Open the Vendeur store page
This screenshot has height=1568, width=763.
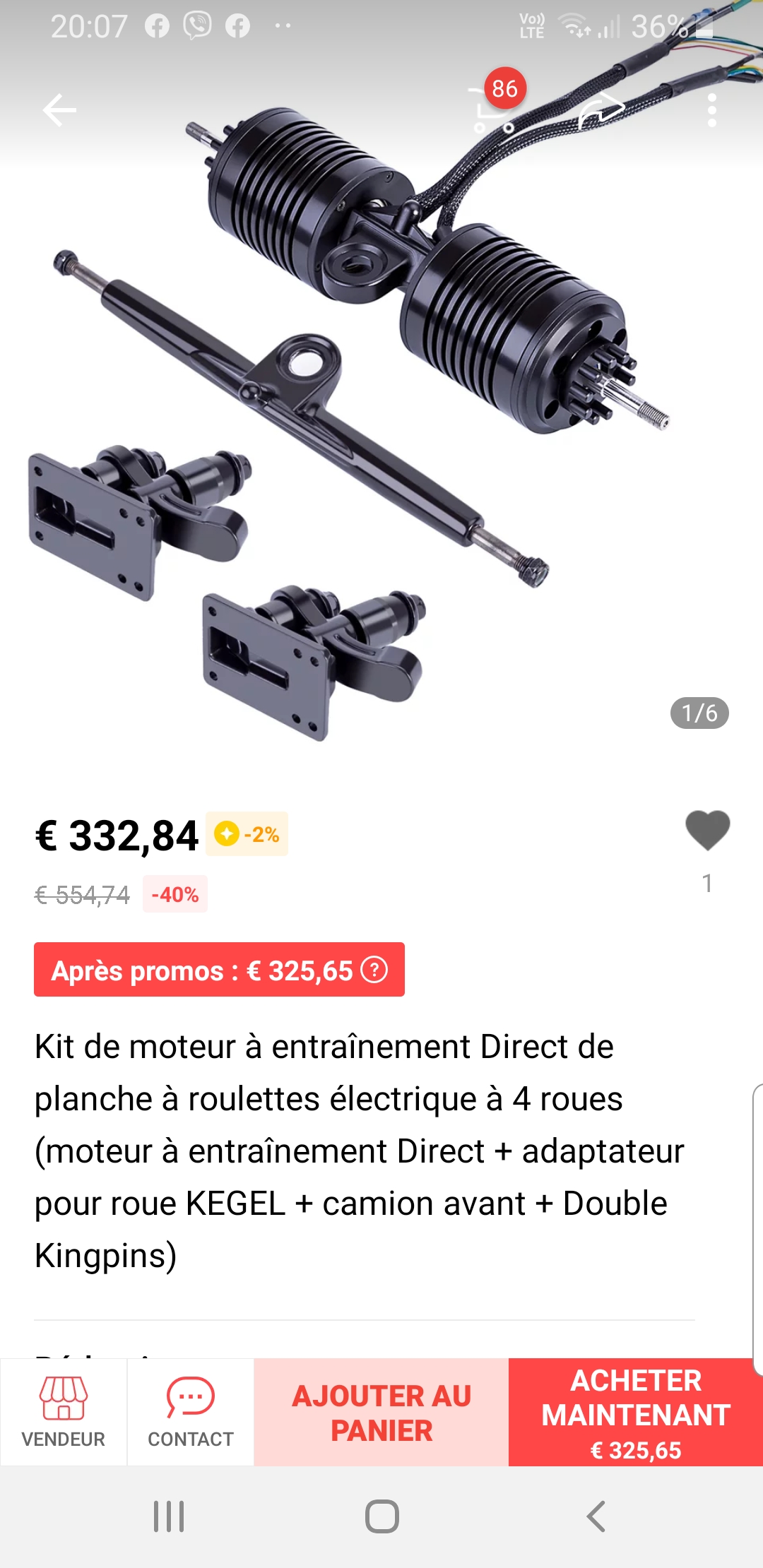point(64,1412)
